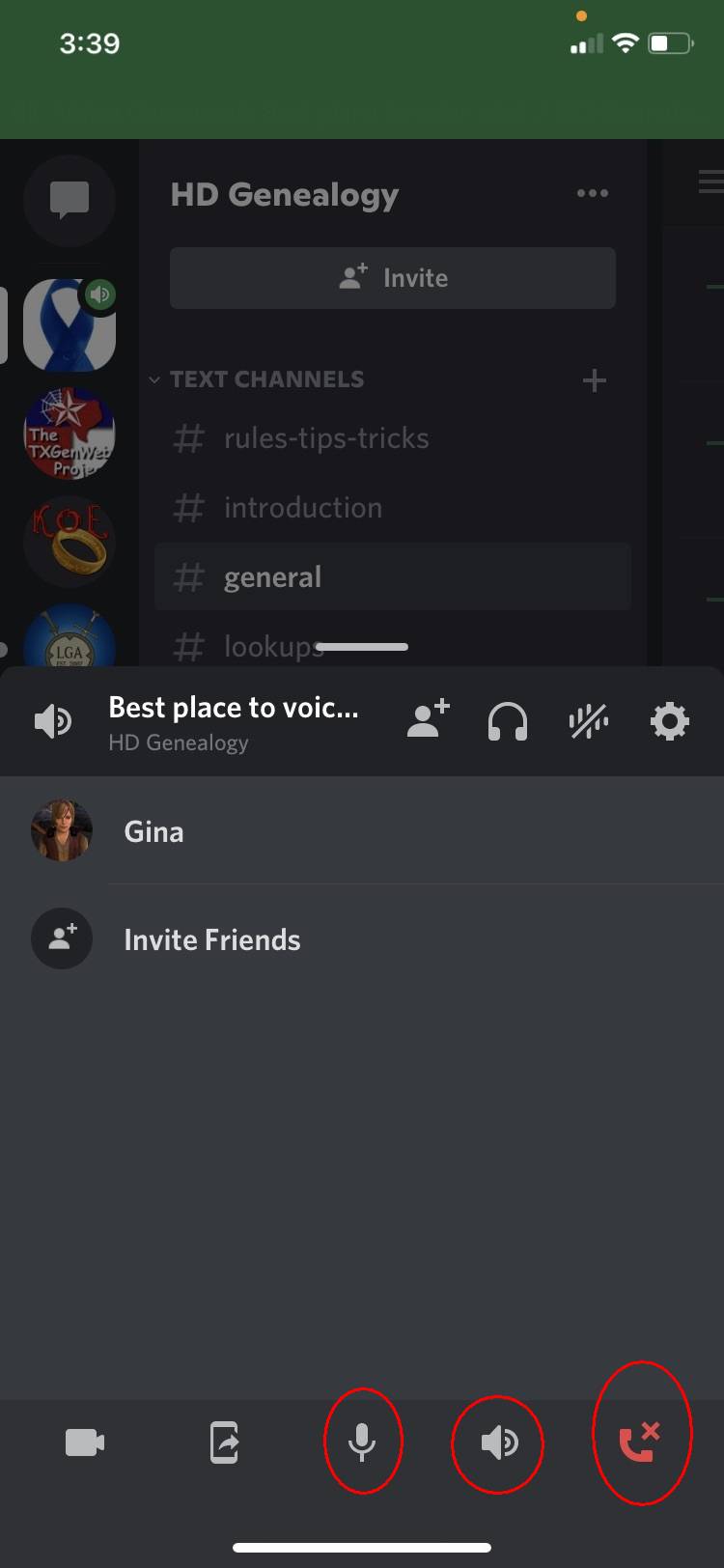Select the general channel
Image resolution: width=724 pixels, height=1568 pixels.
click(x=273, y=577)
